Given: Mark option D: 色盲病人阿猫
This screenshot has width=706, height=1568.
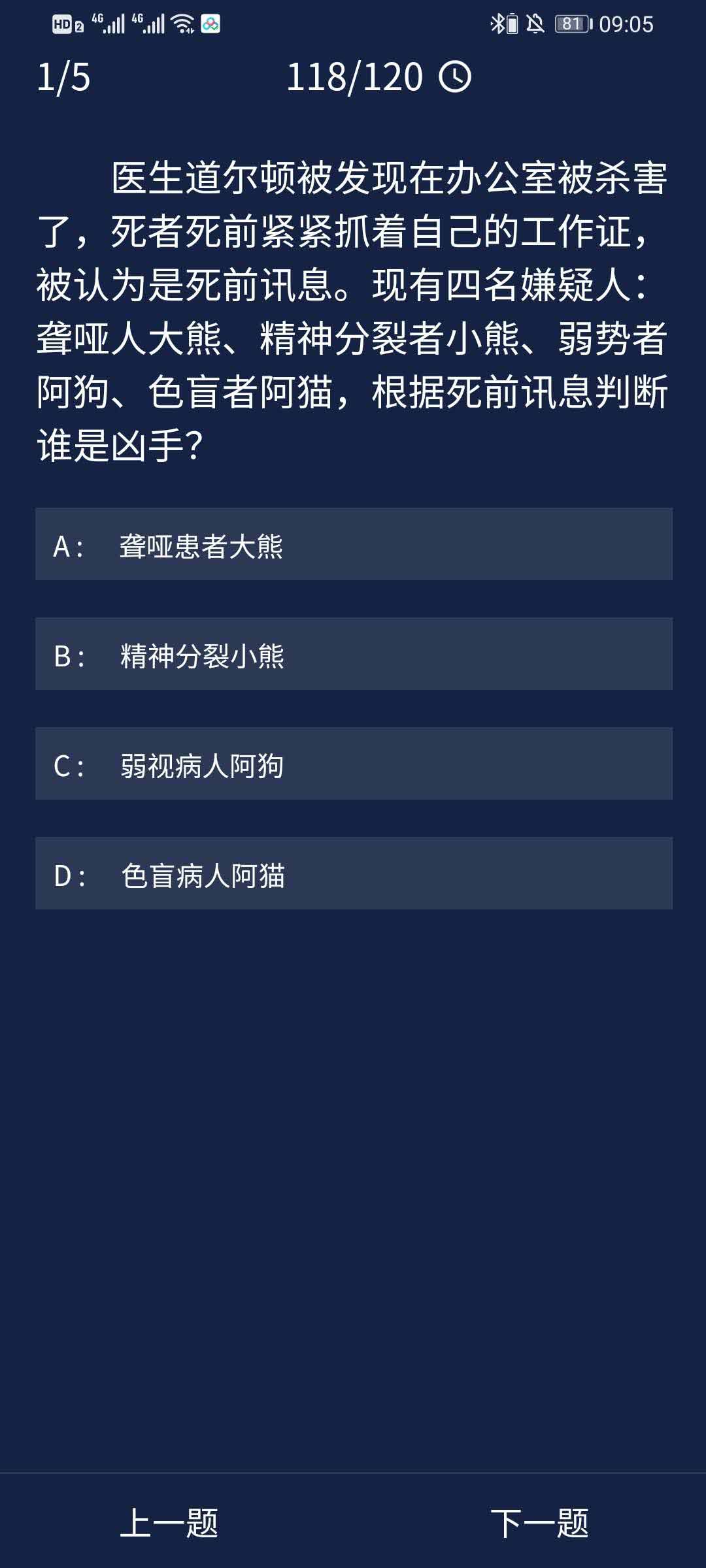Looking at the screenshot, I should [x=353, y=874].
